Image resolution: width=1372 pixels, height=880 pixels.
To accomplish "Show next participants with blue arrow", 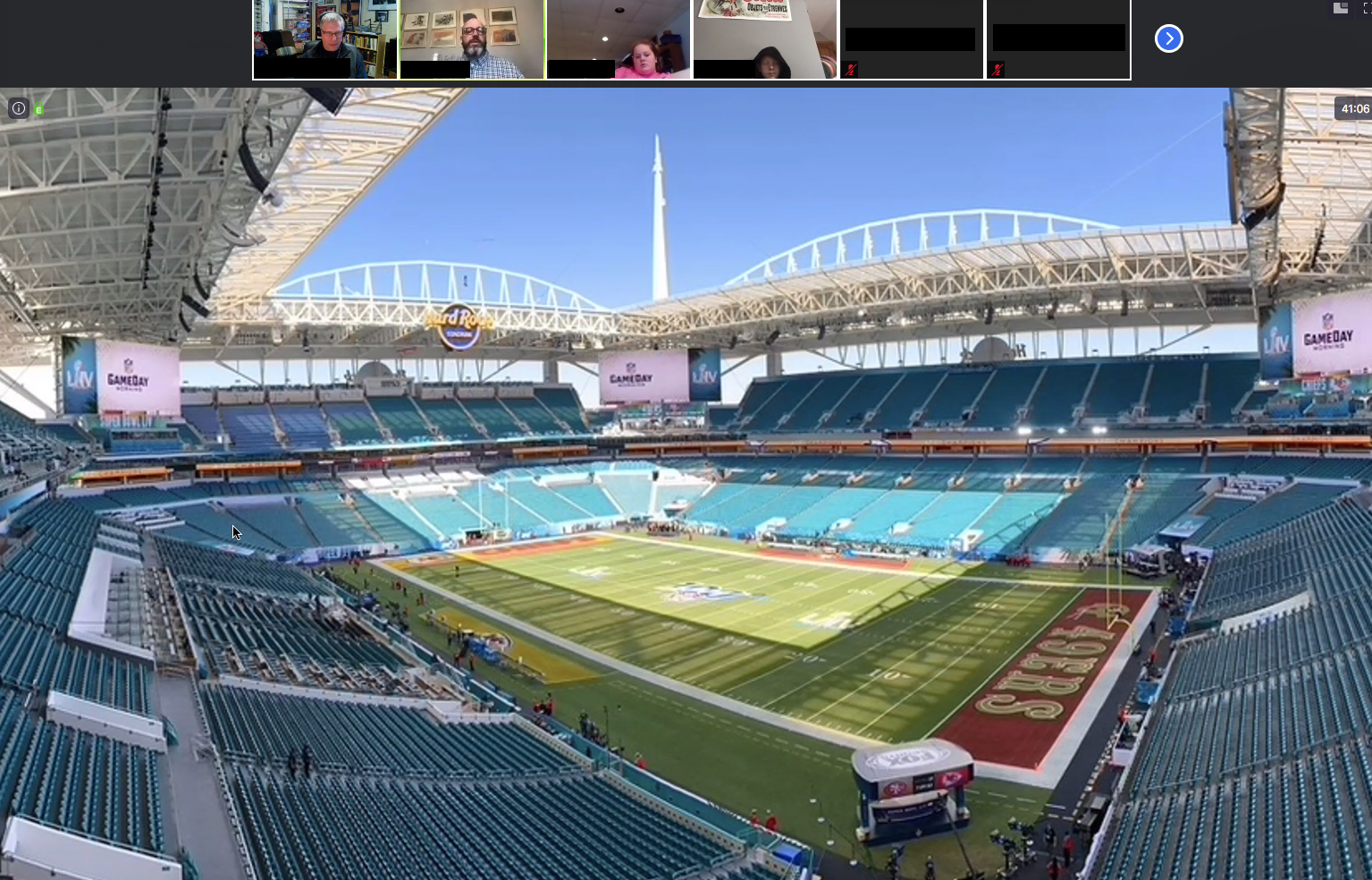I will 1168,38.
